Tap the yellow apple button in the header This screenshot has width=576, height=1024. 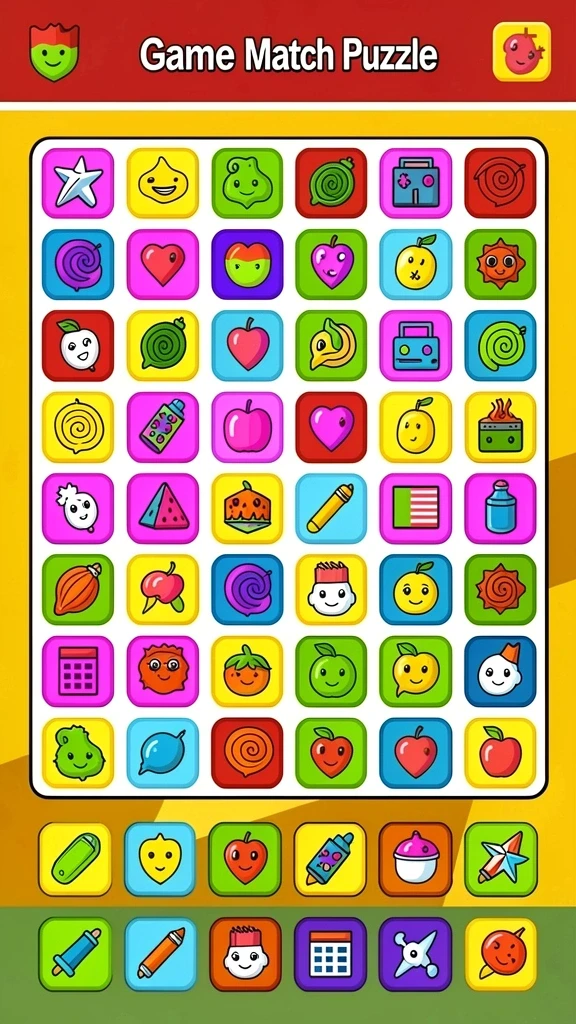click(x=522, y=52)
